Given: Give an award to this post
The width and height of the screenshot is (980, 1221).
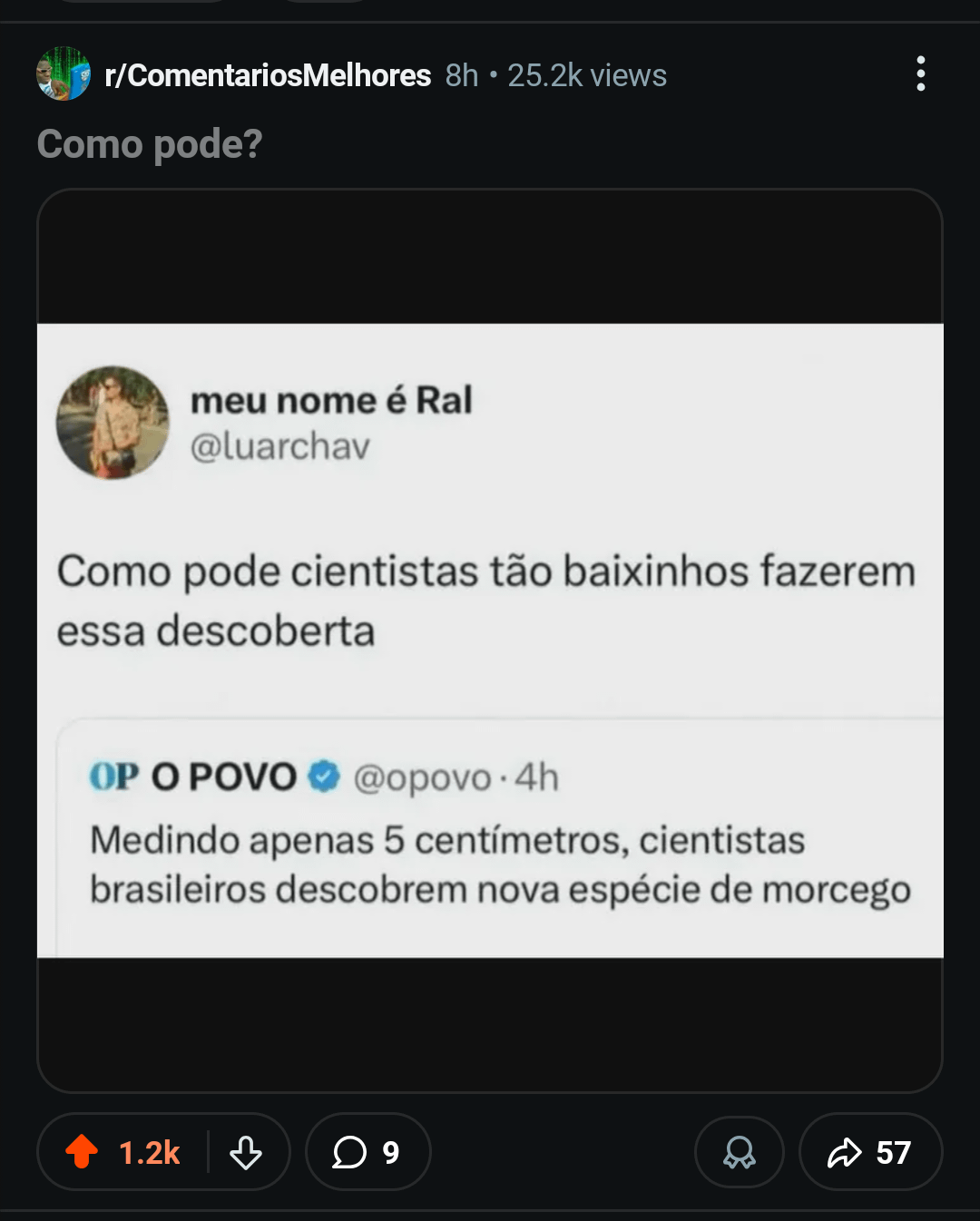Looking at the screenshot, I should tap(739, 1152).
